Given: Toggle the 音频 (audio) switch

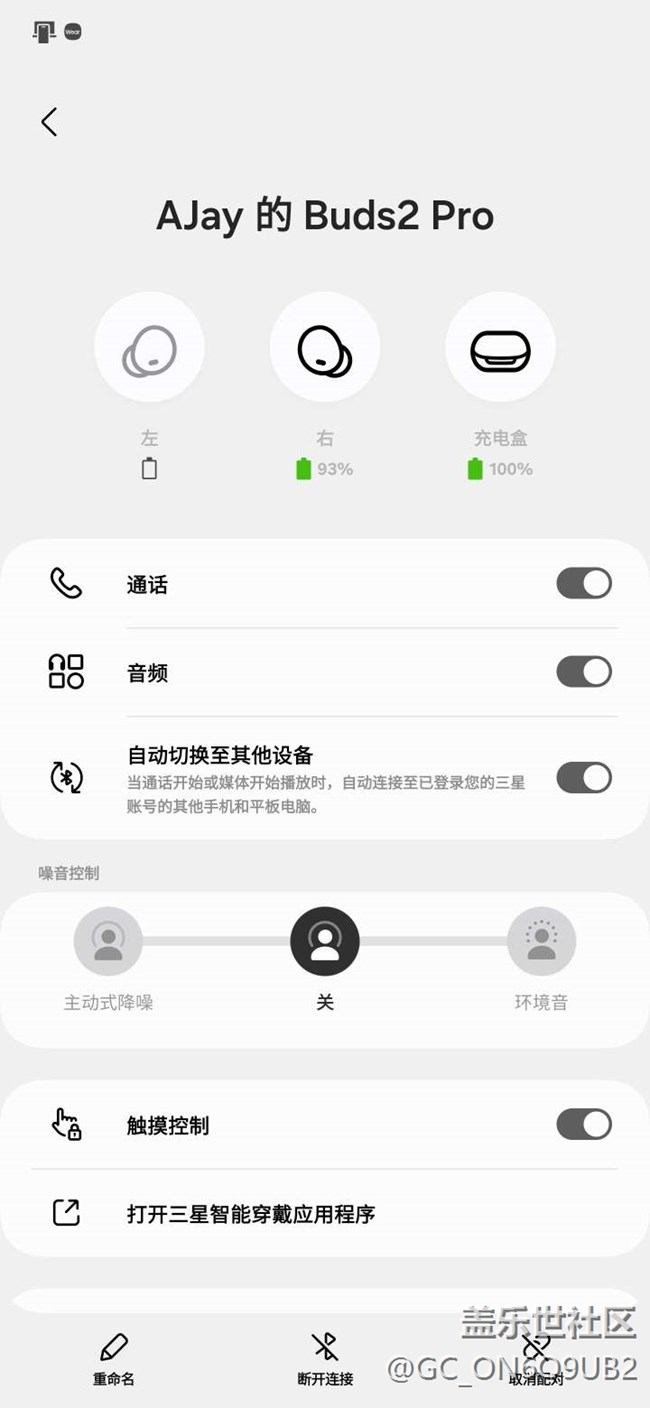Looking at the screenshot, I should tap(584, 671).
